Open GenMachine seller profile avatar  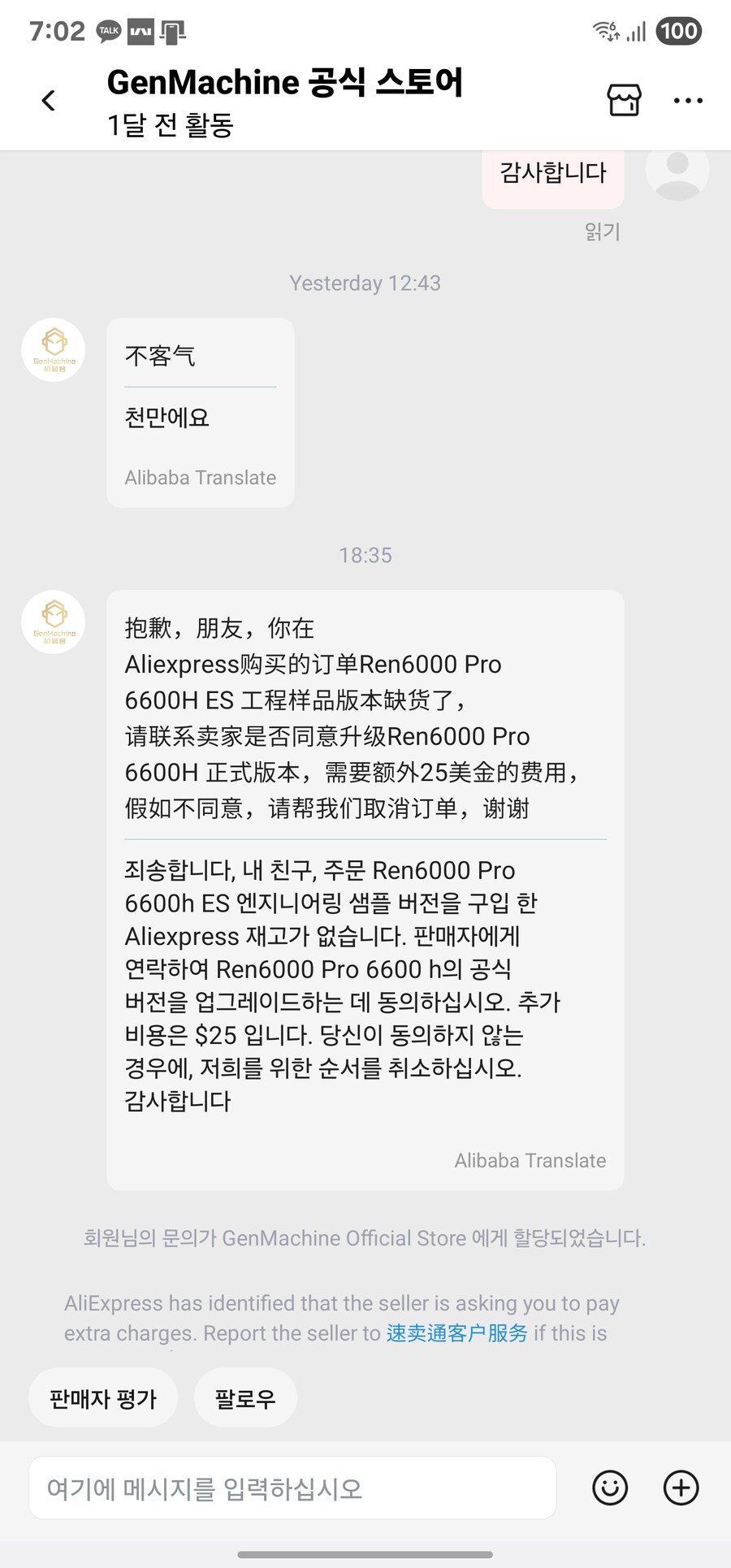(x=53, y=349)
